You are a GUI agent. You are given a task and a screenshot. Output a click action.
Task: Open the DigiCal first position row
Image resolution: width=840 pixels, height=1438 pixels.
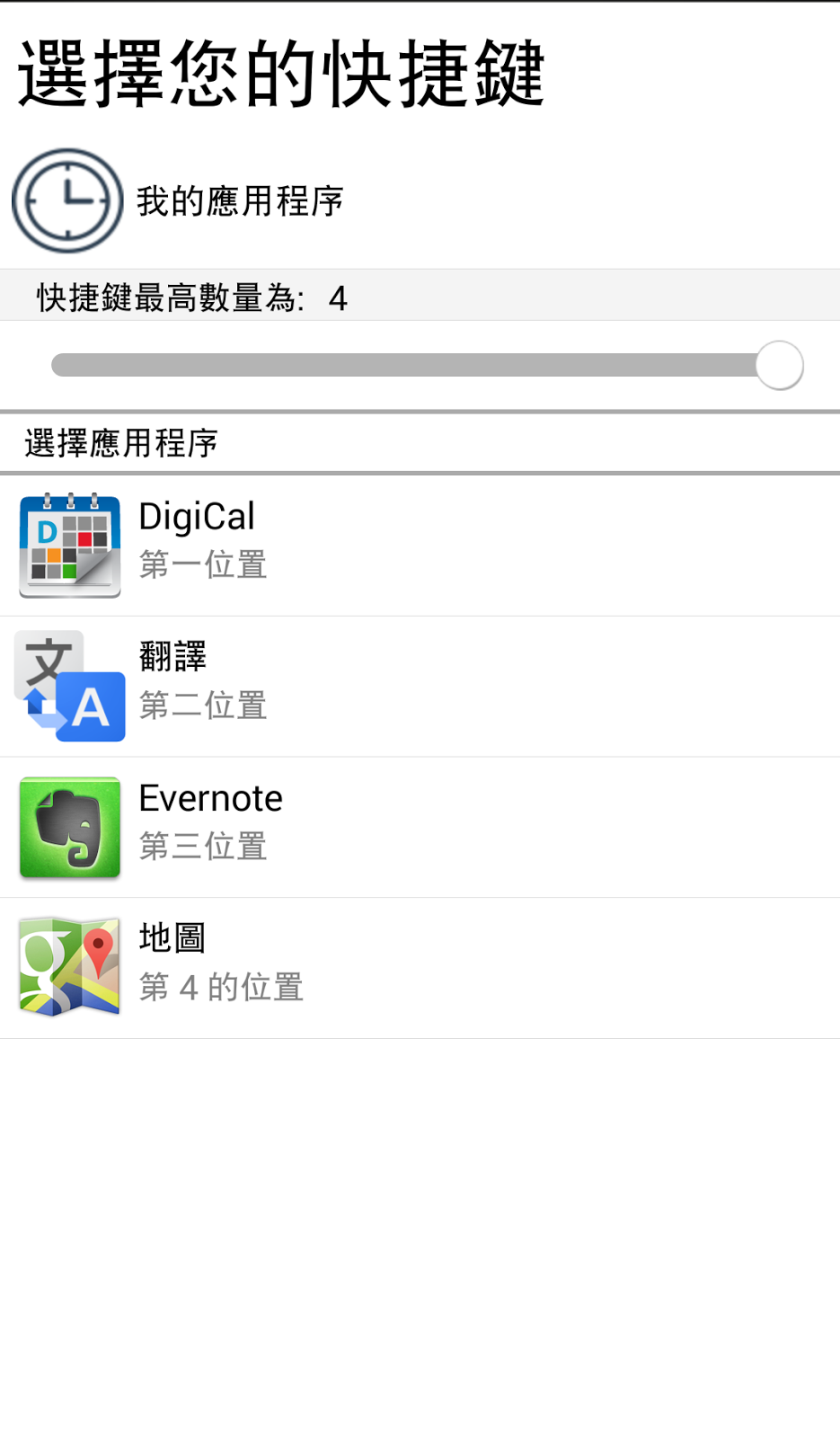(x=420, y=546)
